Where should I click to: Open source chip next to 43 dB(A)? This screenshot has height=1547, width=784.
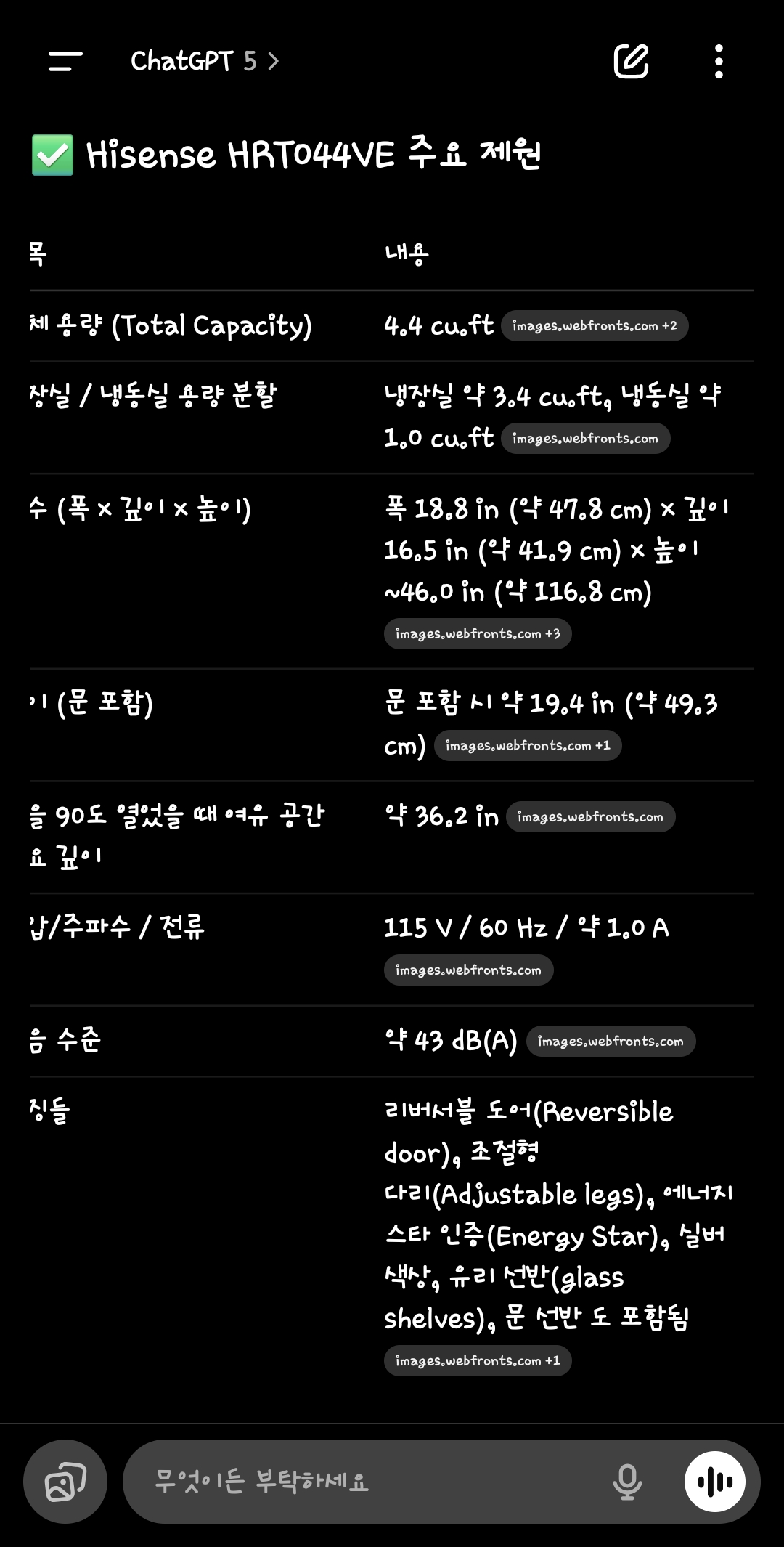610,1042
